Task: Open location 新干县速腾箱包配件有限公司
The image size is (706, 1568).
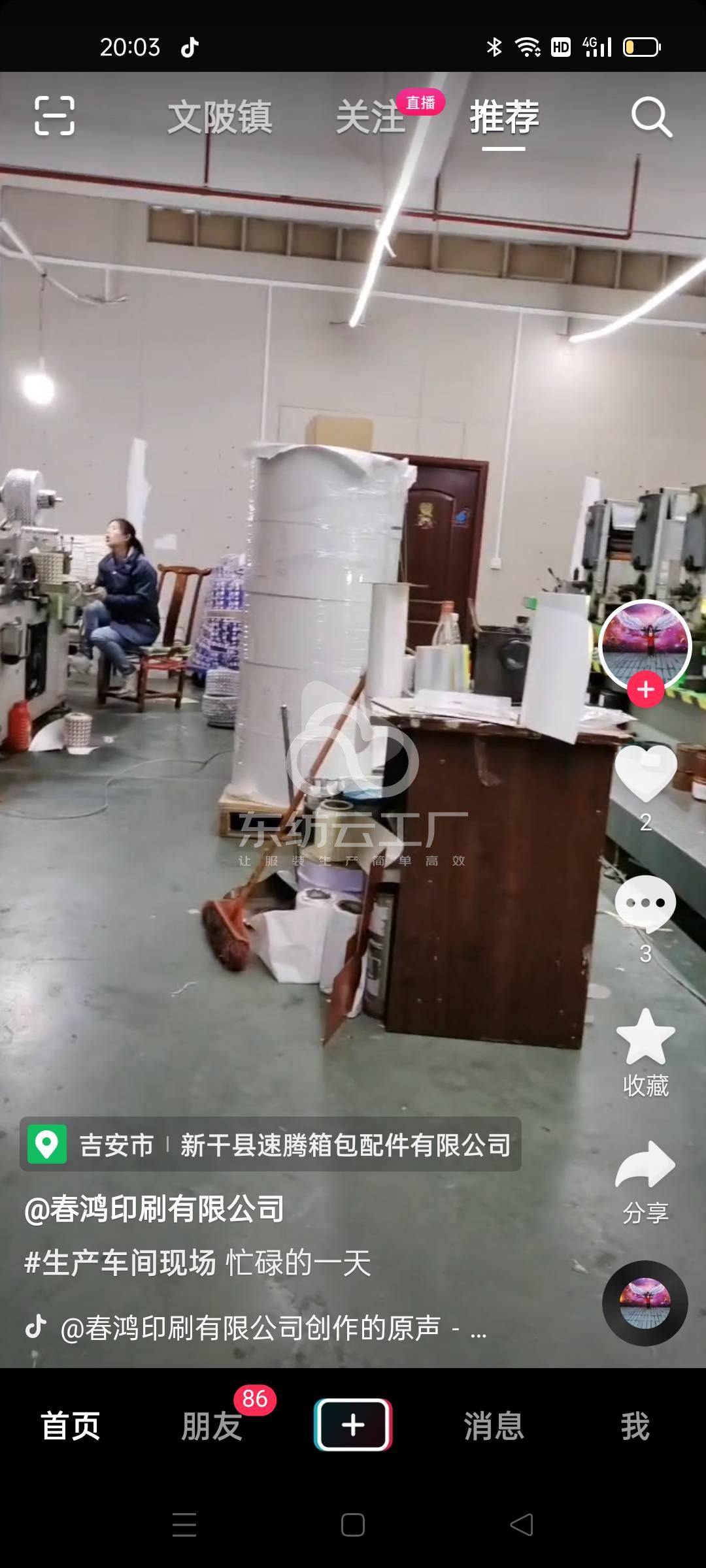Action: tap(345, 1145)
